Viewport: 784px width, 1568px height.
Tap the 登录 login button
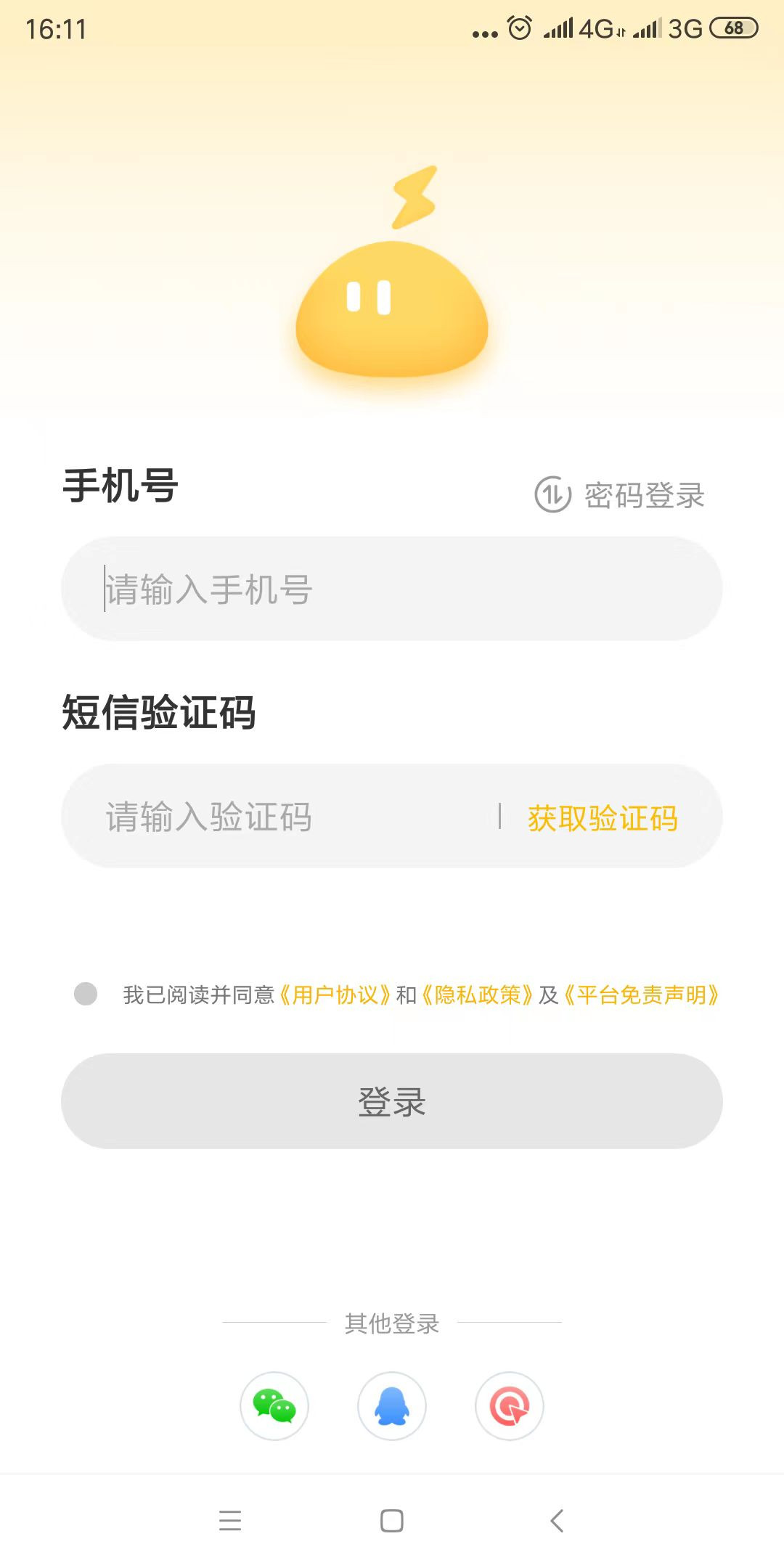coord(392,1101)
